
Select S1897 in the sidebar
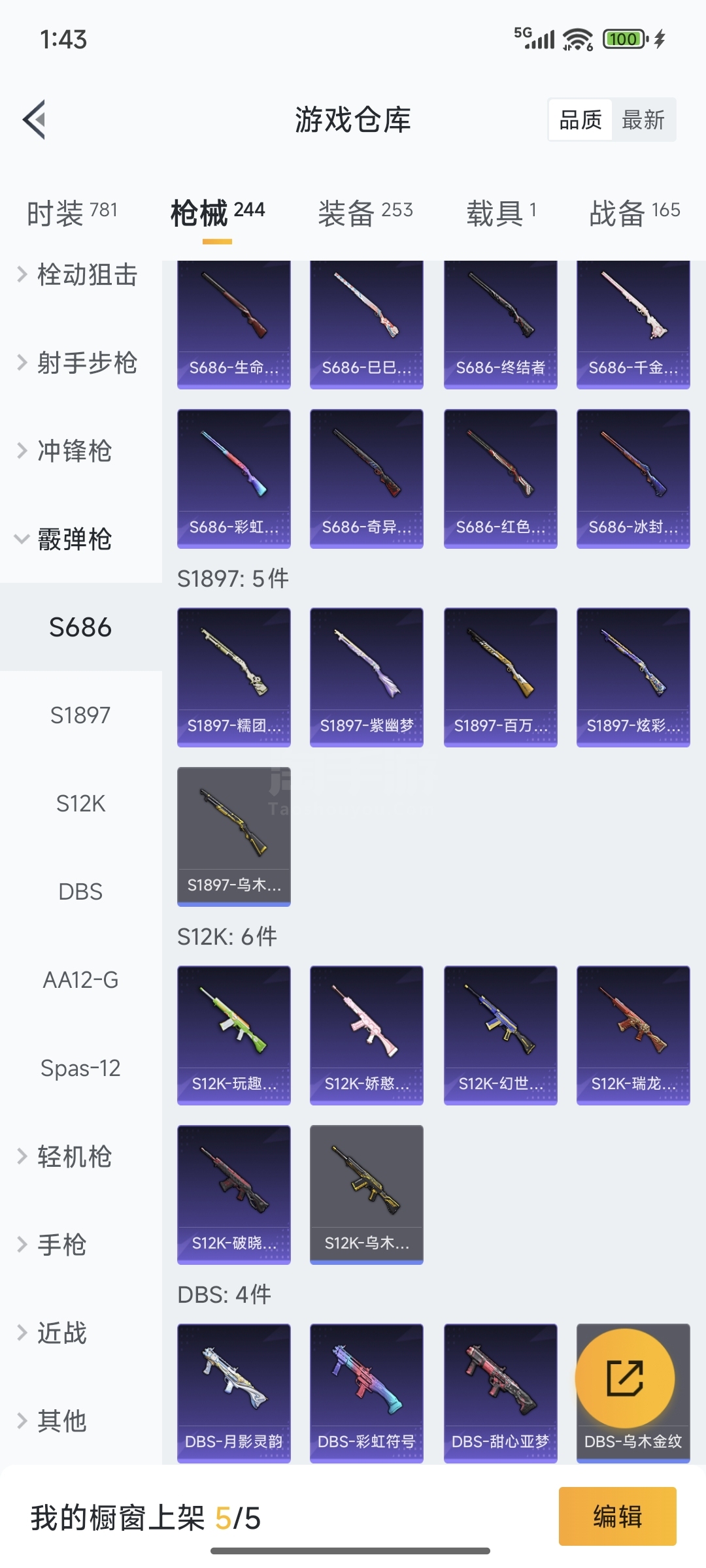point(81,715)
